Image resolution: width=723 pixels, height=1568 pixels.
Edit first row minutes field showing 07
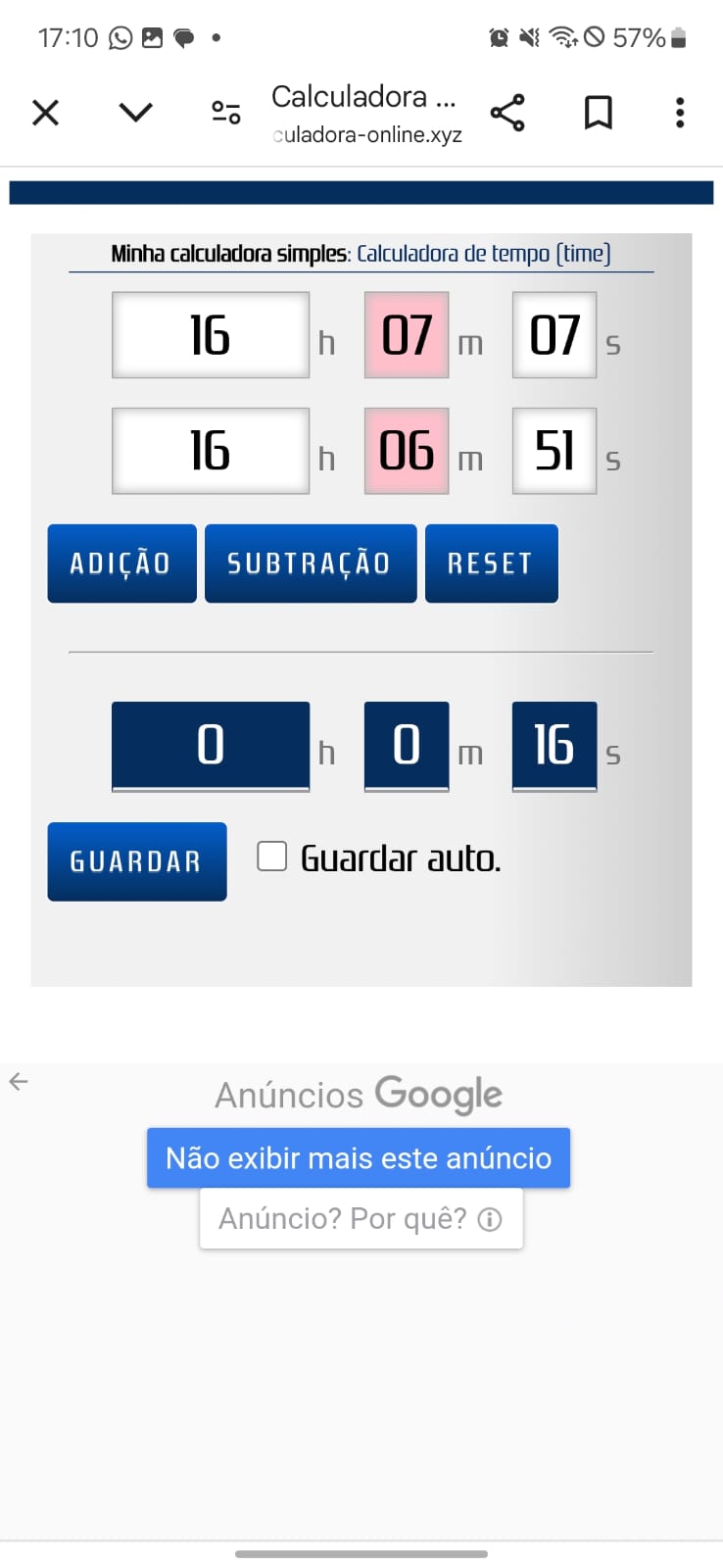[x=407, y=335]
